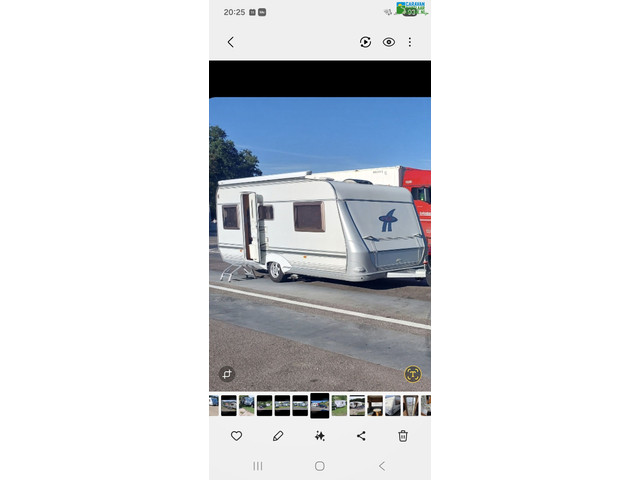The height and width of the screenshot is (480, 640).
Task: Go back from the photo viewer
Action: tap(230, 42)
